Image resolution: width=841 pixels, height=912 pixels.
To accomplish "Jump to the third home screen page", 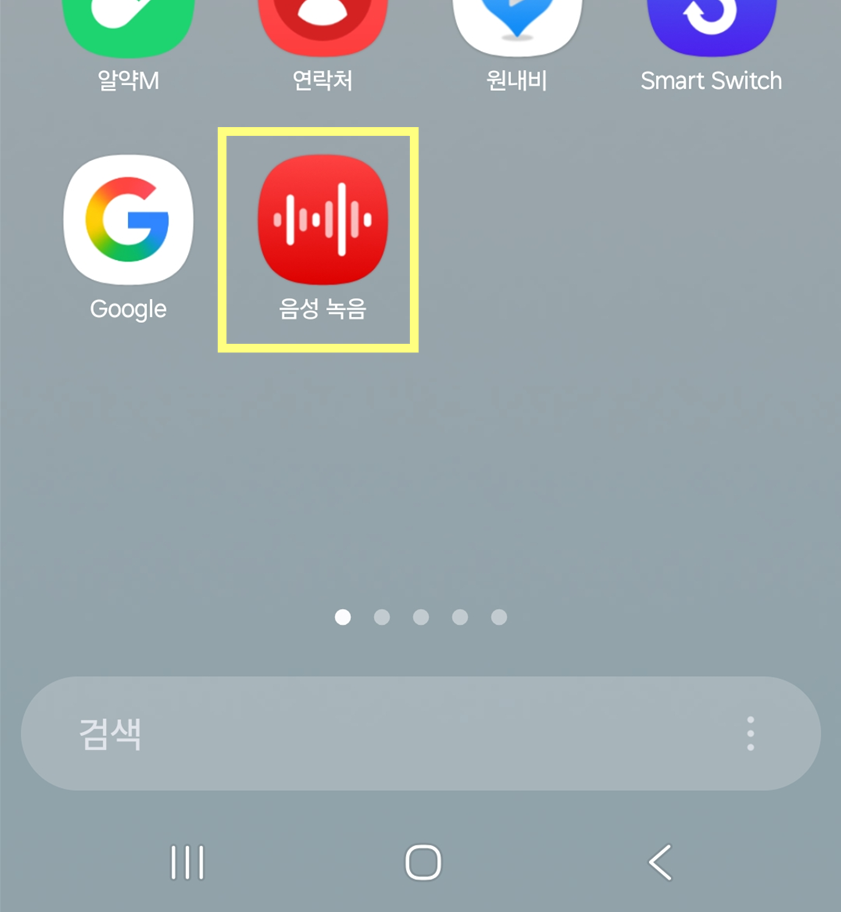I will 420,617.
